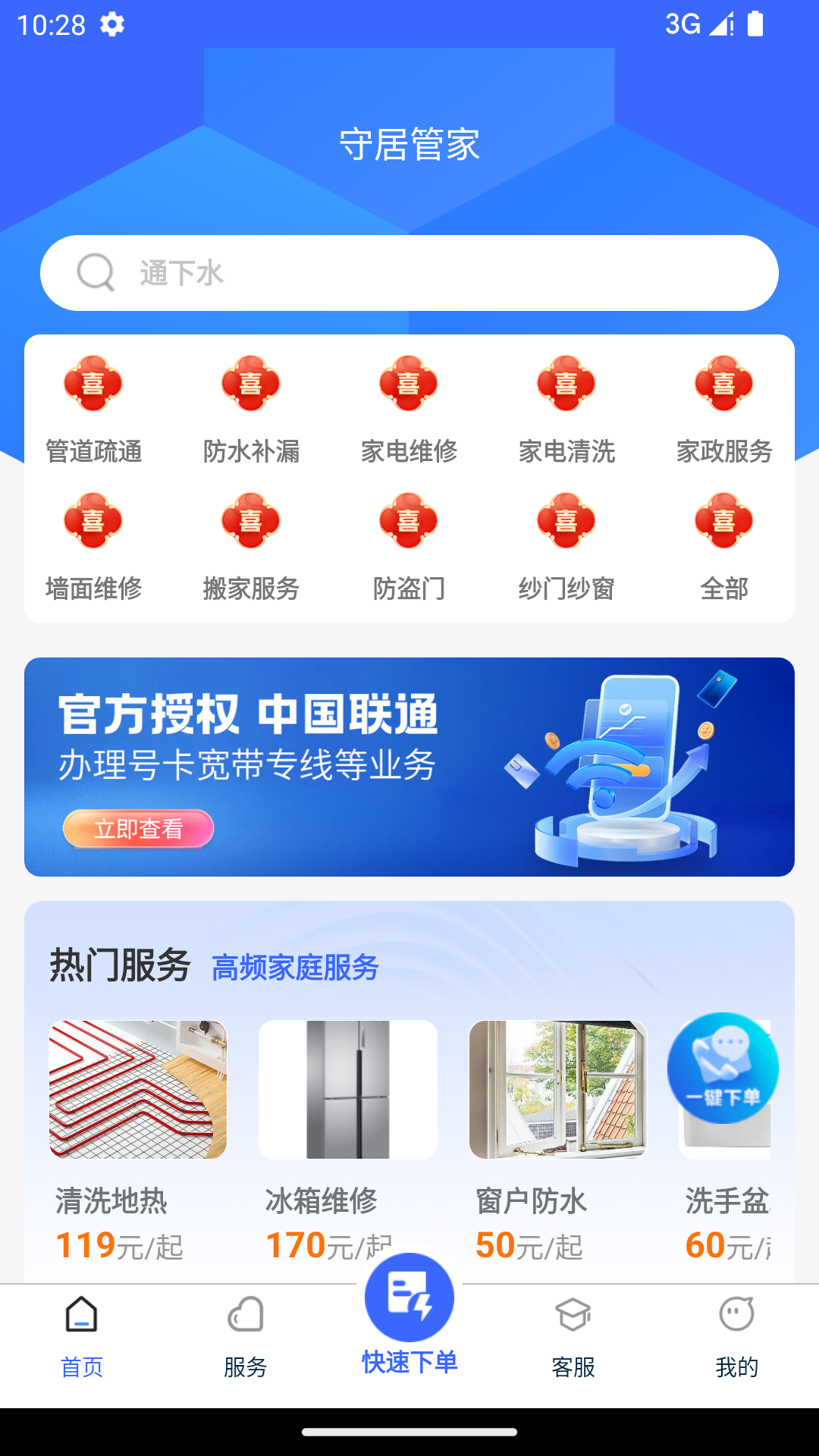
Task: Tap the 快速下单 lightning order icon
Action: coord(409,1298)
